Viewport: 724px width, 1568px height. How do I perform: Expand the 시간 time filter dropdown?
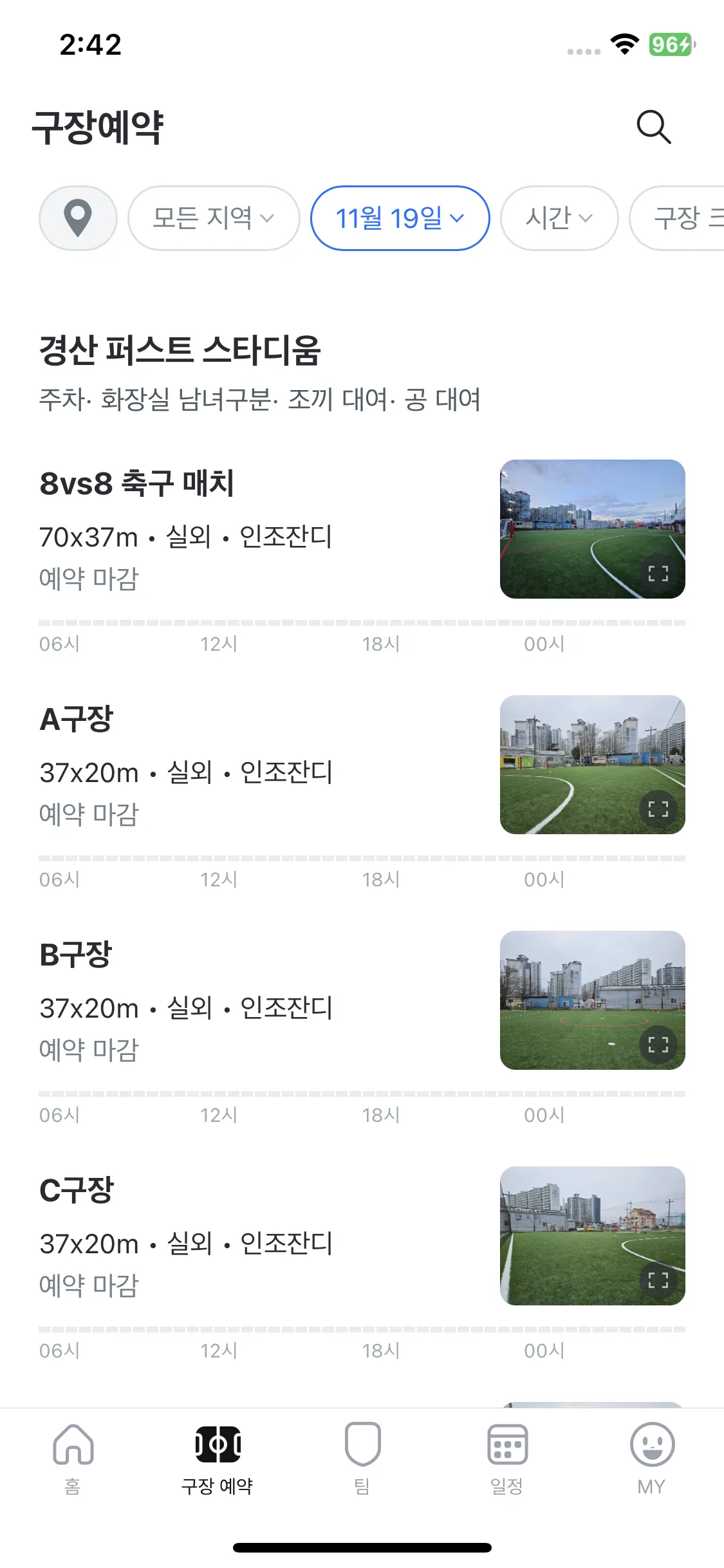coord(557,218)
